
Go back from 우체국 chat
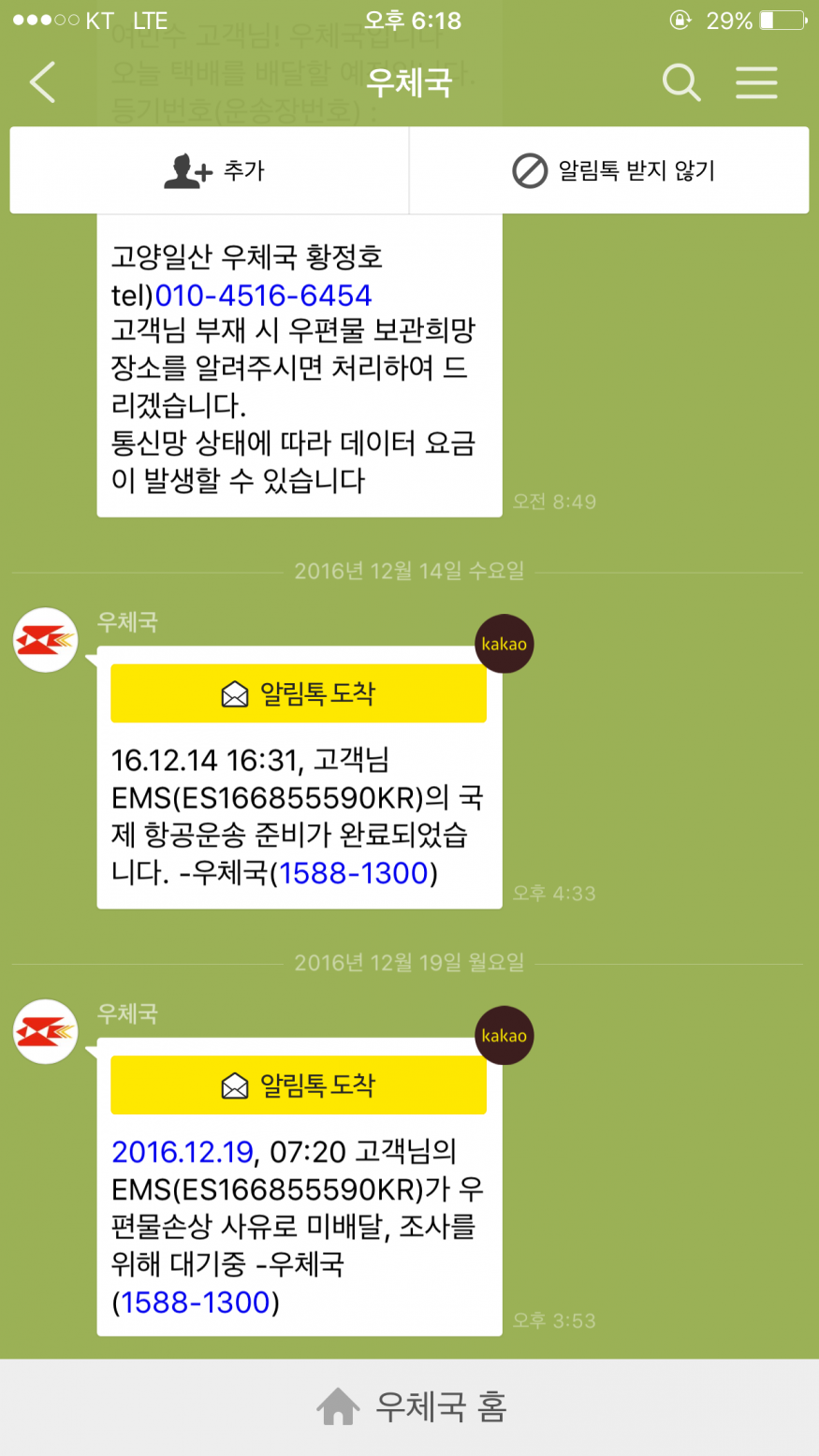click(43, 82)
